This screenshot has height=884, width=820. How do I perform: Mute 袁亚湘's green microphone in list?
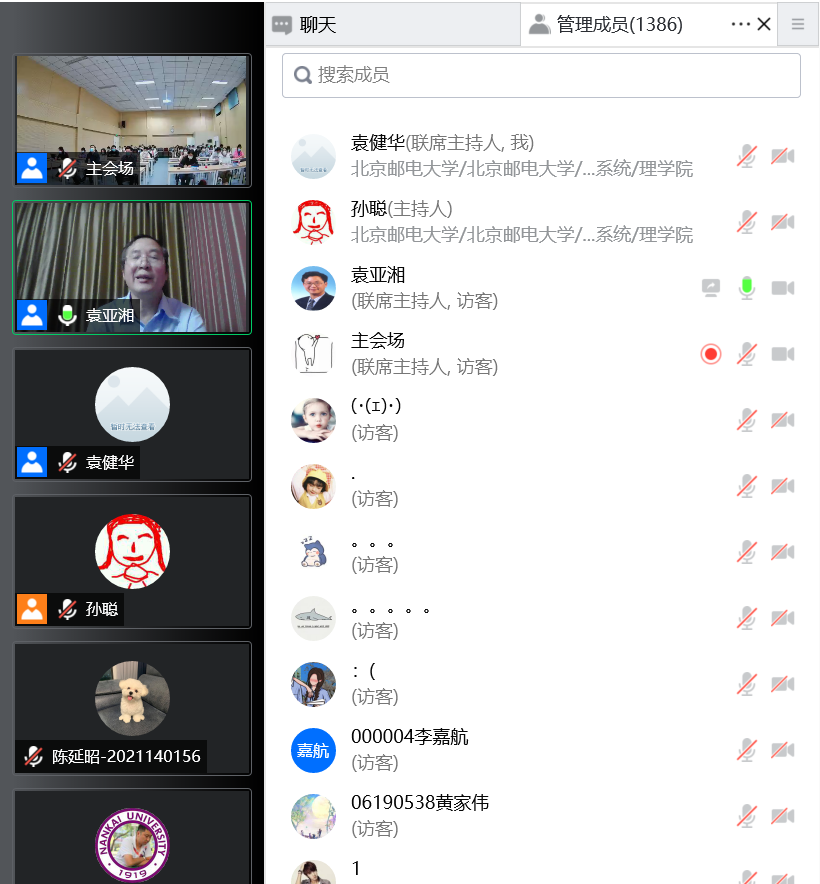(x=746, y=288)
